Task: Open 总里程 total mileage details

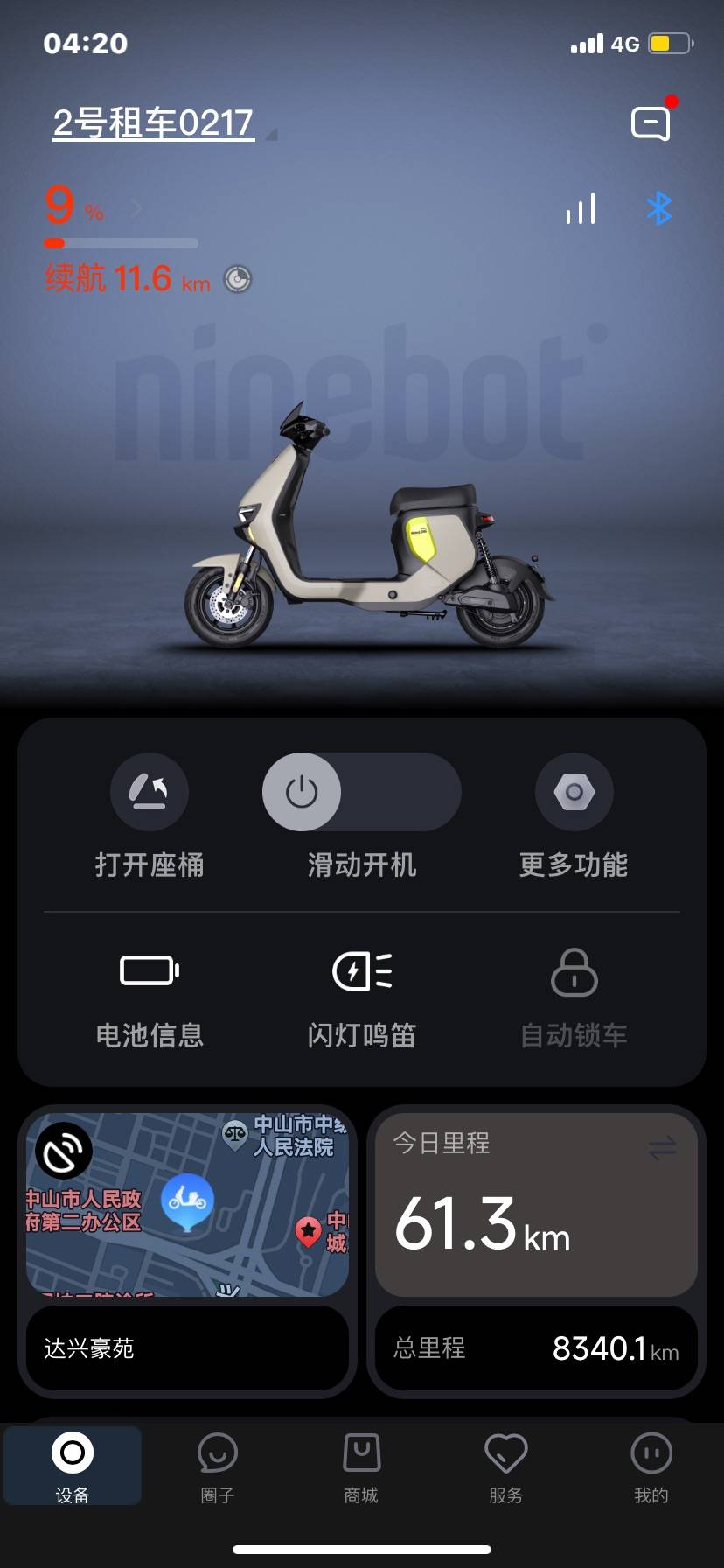Action: click(536, 1347)
